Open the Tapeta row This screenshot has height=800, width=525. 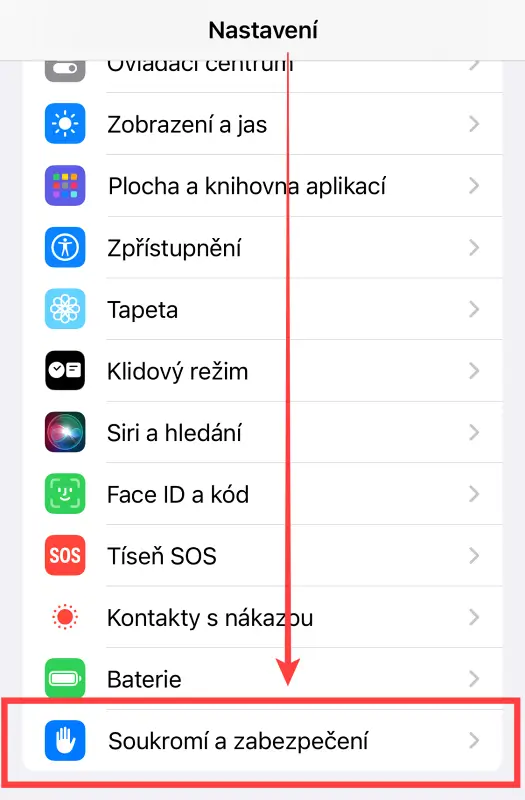pyautogui.click(x=262, y=309)
